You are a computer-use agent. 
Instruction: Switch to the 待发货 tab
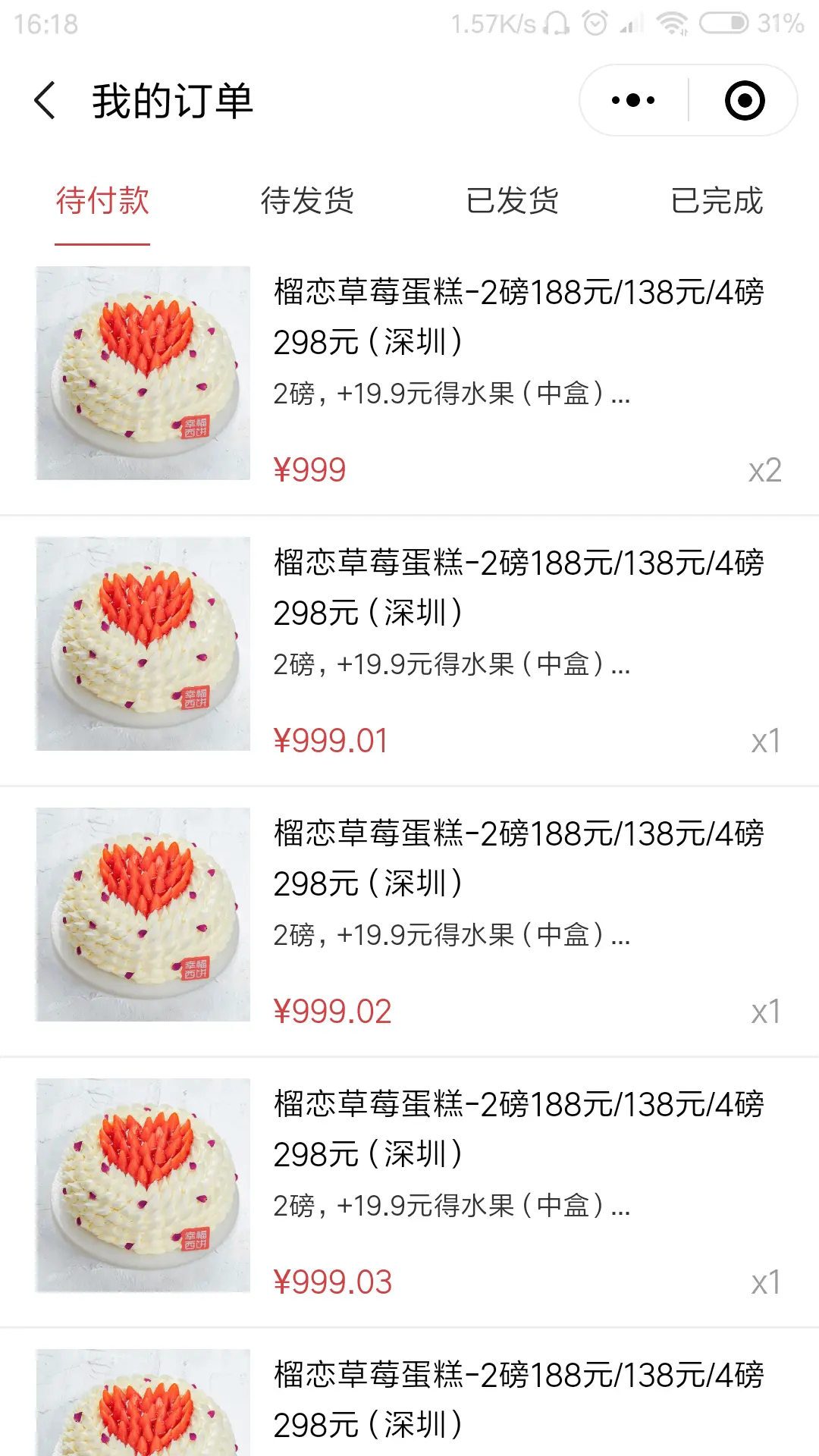point(307,201)
